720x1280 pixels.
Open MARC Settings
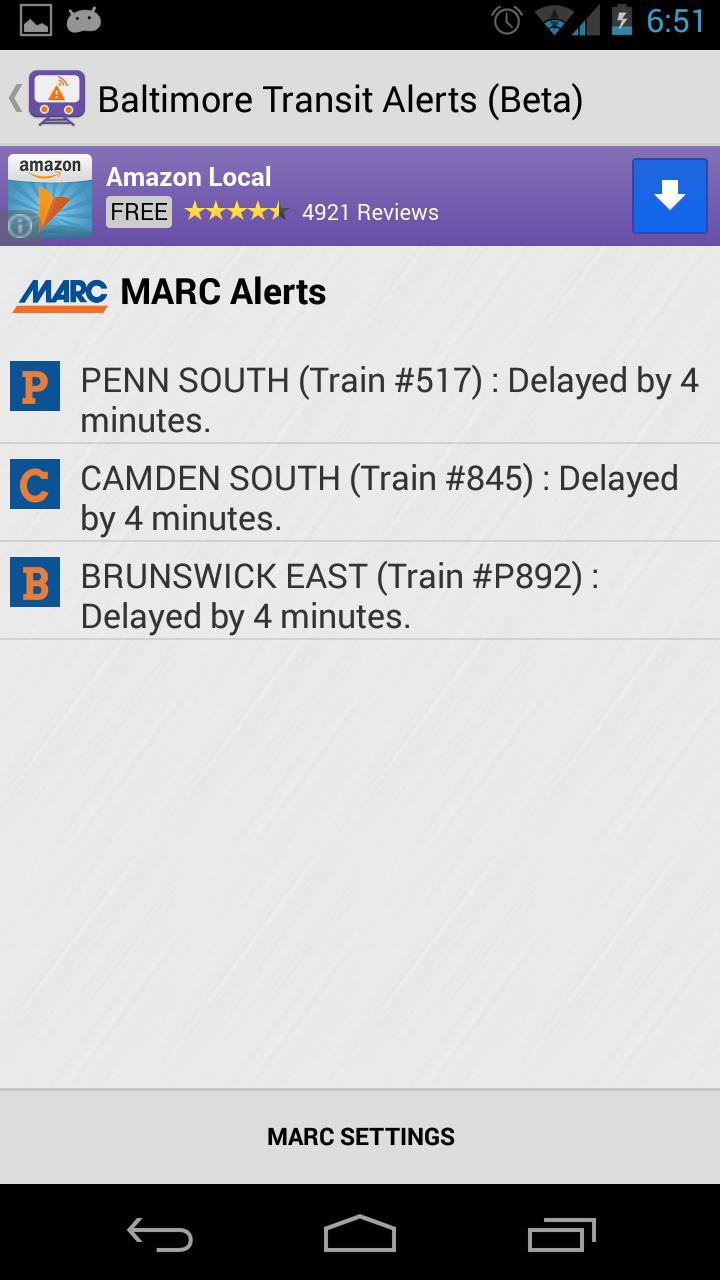360,1136
